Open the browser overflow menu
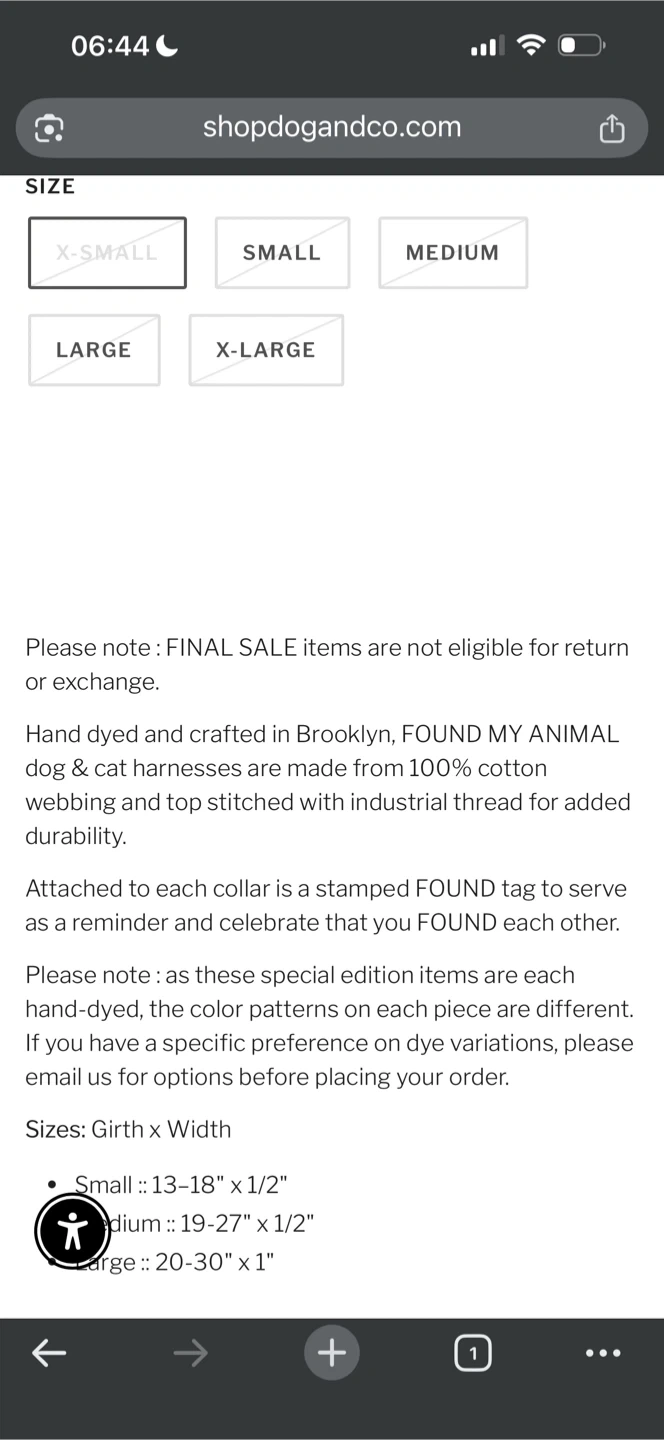 pyautogui.click(x=603, y=1353)
